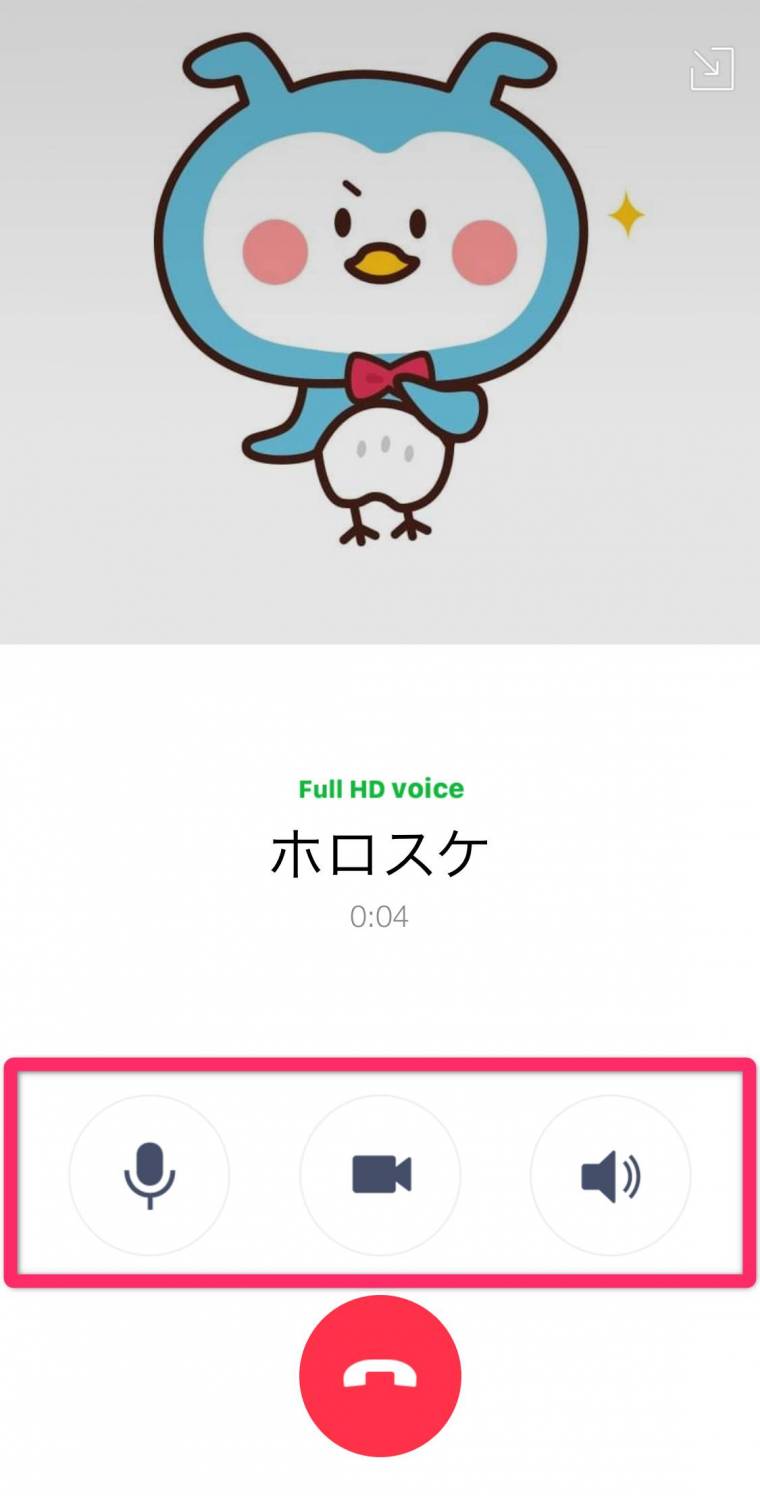760x1497 pixels.
Task: Turn on the speaker
Action: pos(610,1175)
